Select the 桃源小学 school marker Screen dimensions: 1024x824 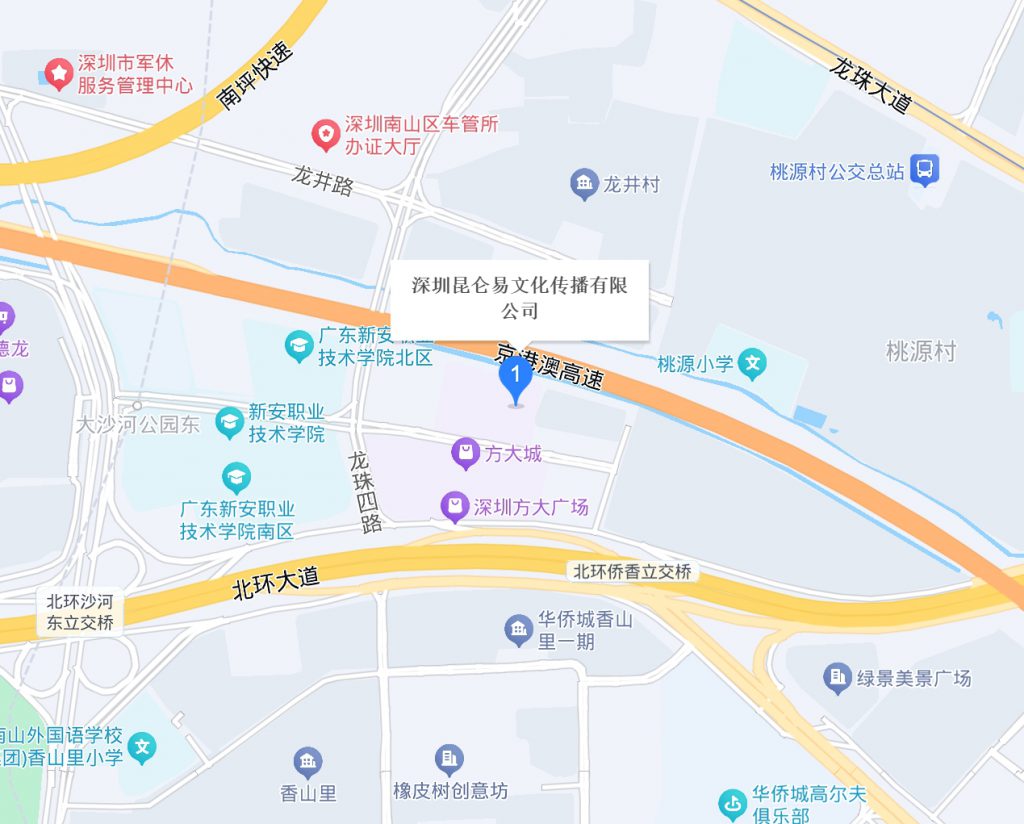(753, 365)
